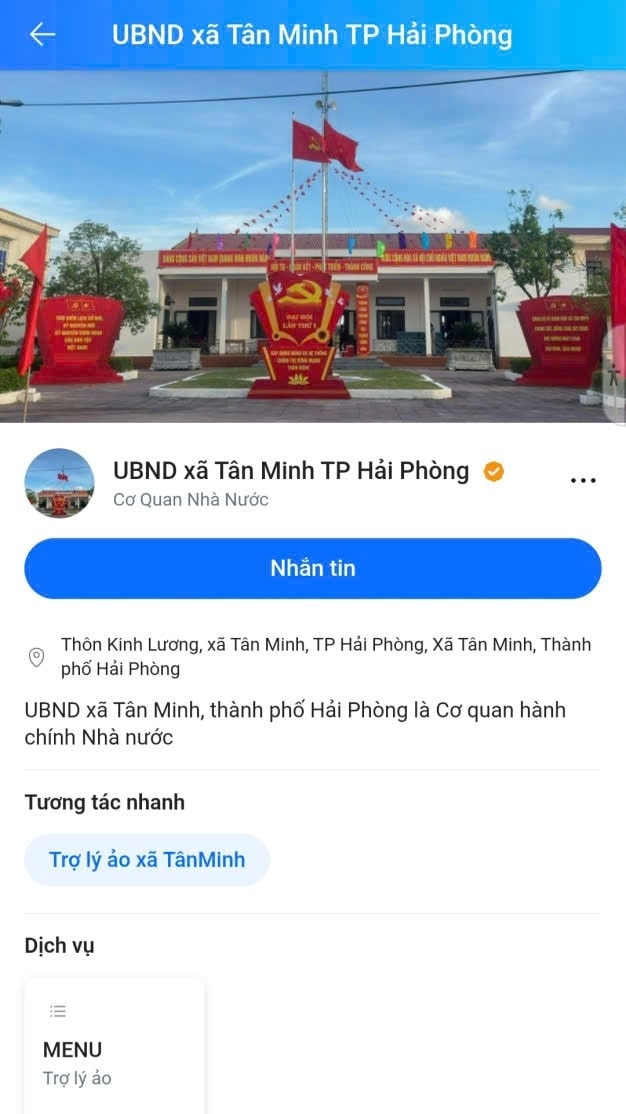
Task: Open the MENU Trợ lý ảo service card
Action: (x=115, y=1046)
